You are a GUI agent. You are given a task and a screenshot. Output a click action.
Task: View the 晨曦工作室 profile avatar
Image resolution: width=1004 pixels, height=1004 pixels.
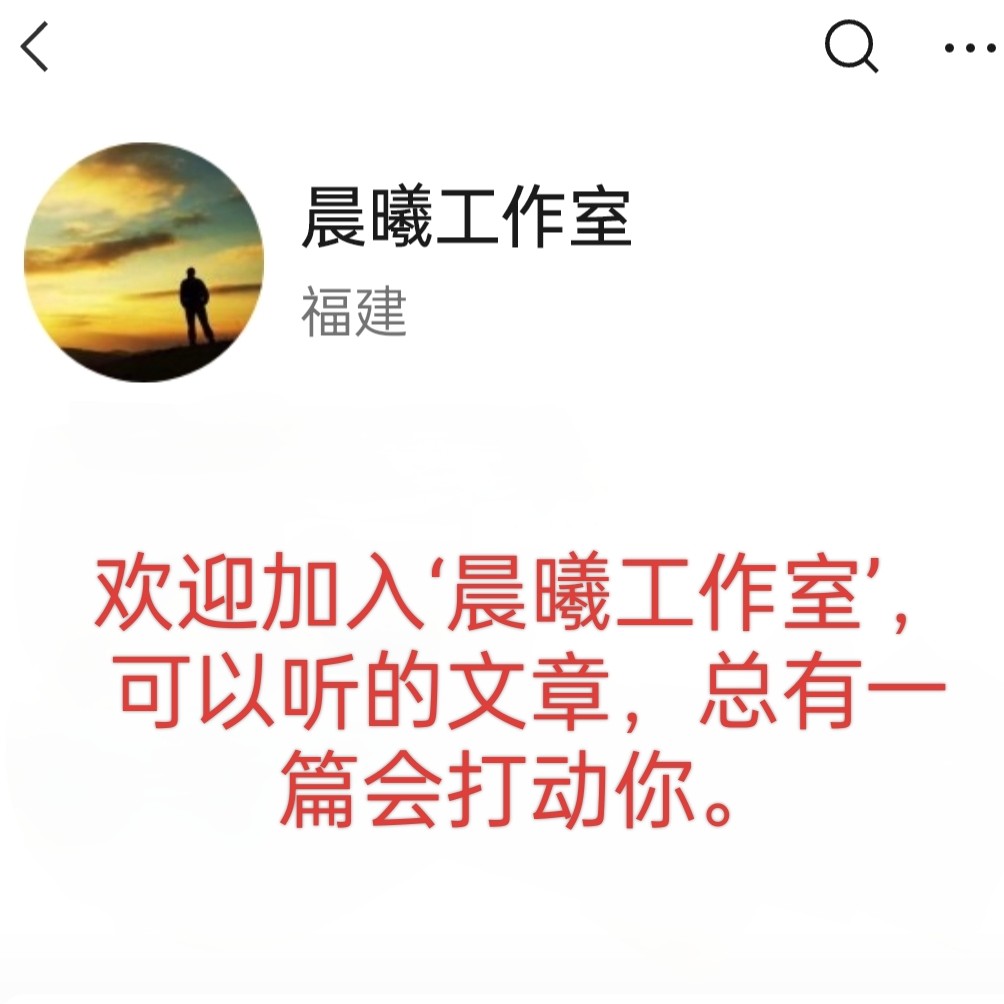[144, 262]
